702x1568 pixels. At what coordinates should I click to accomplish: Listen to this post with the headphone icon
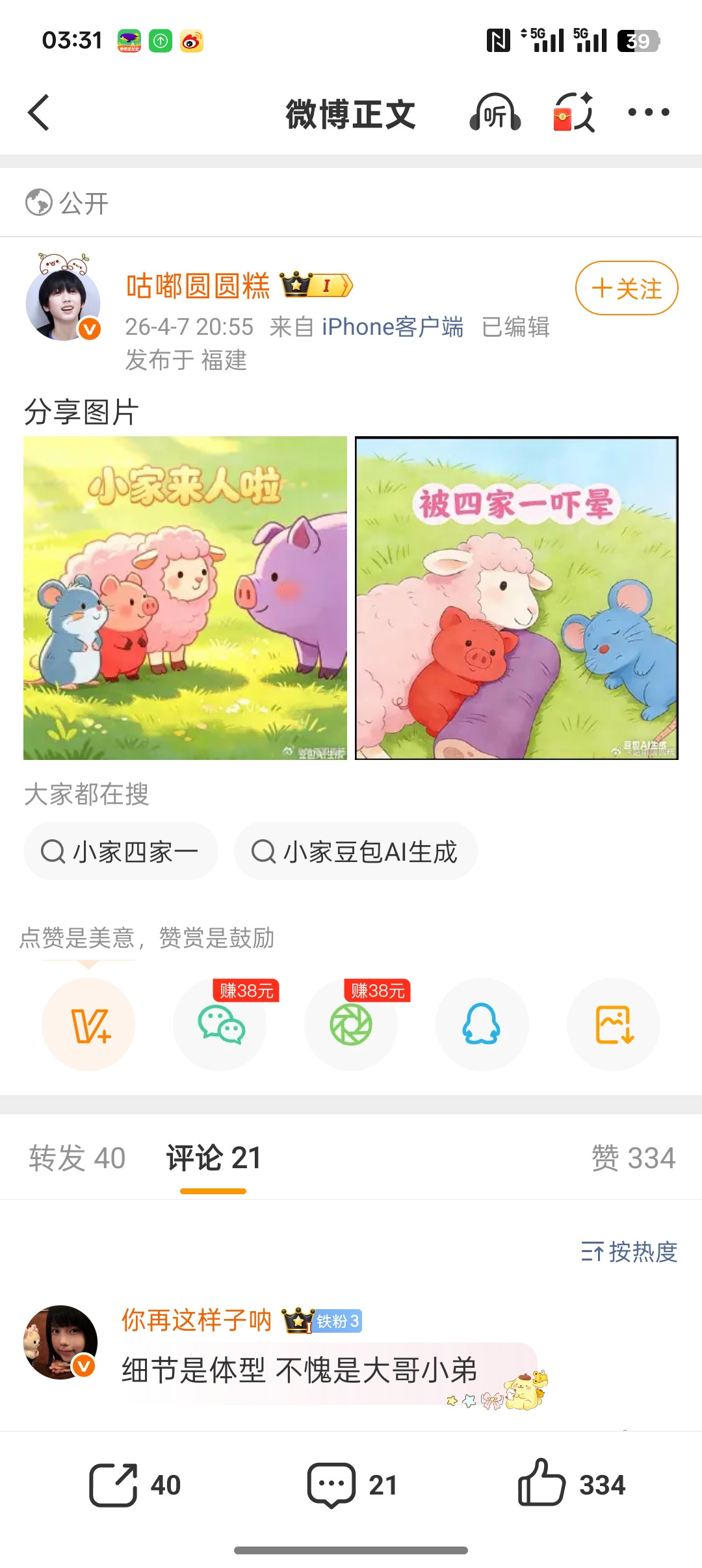(495, 113)
